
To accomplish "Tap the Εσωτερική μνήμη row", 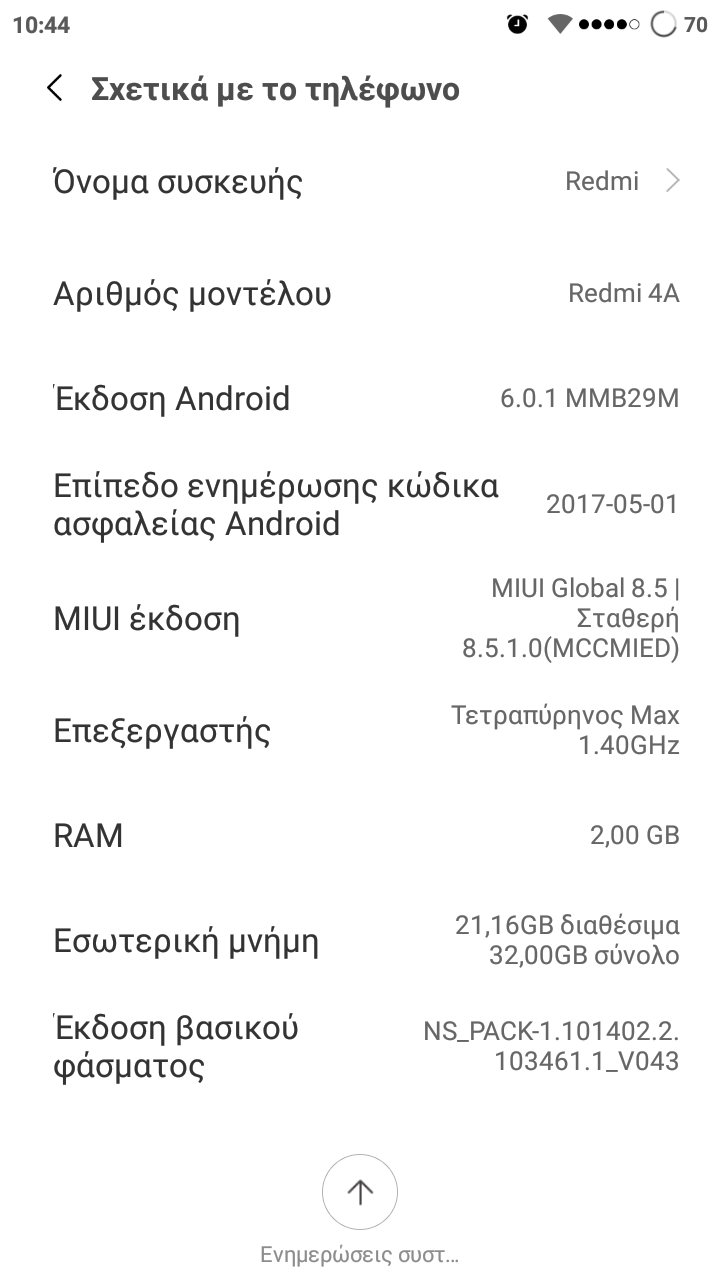I will tap(360, 941).
